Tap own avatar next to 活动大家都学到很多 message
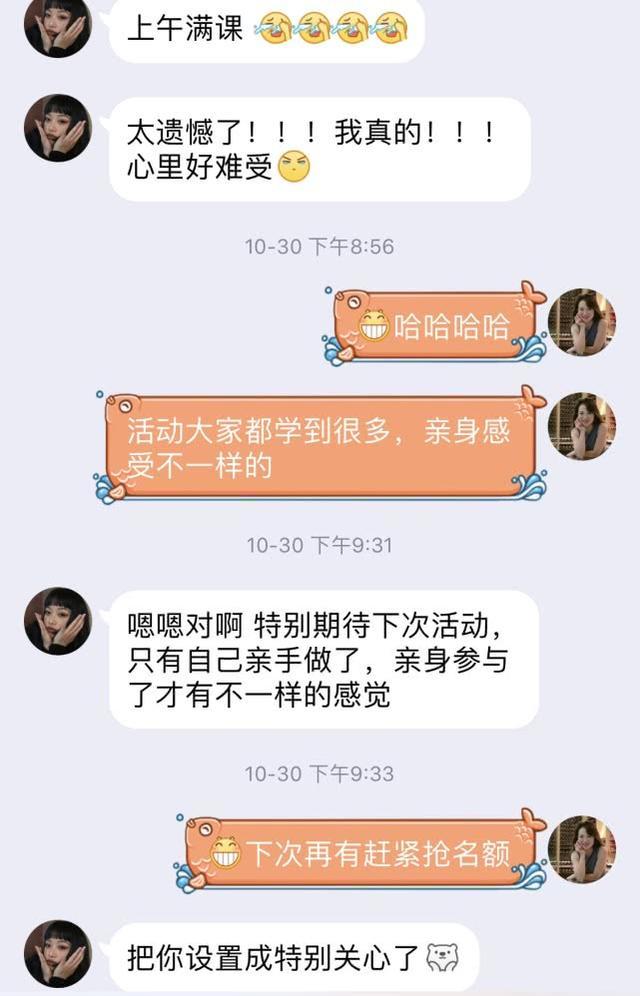Screen dimensions: 640x996 (582, 426)
